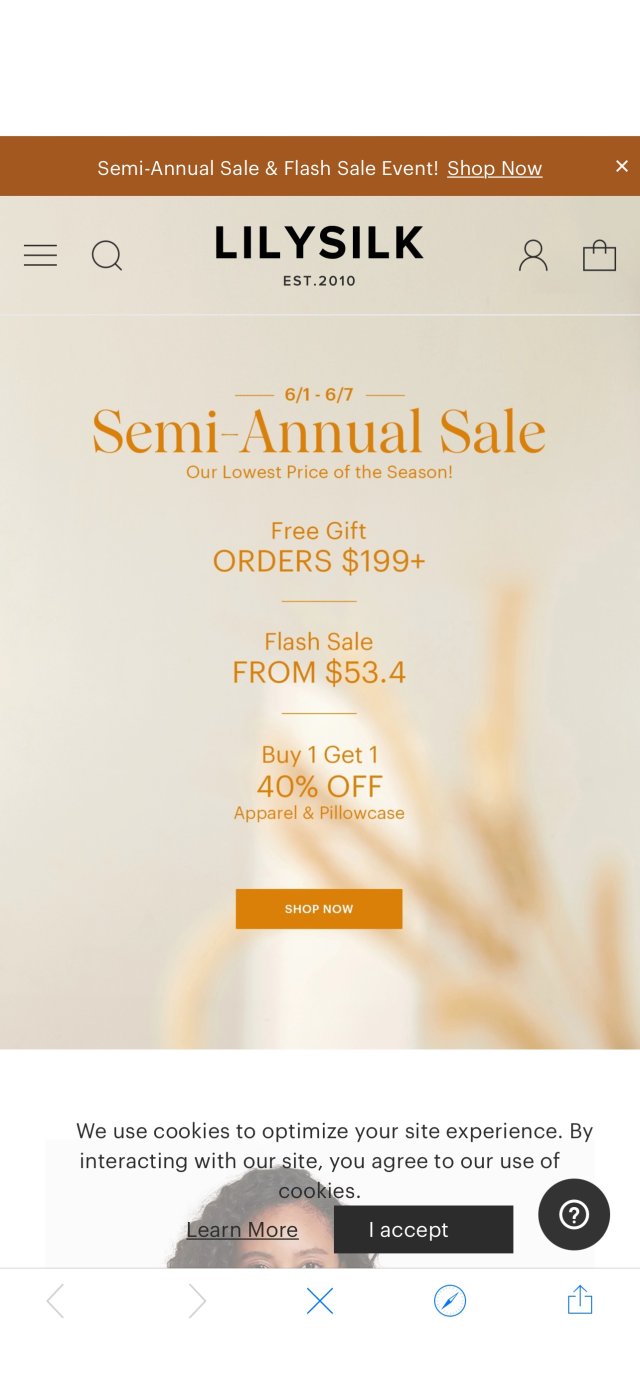Accept the cookies notice
640x1385 pixels.
(423, 1230)
